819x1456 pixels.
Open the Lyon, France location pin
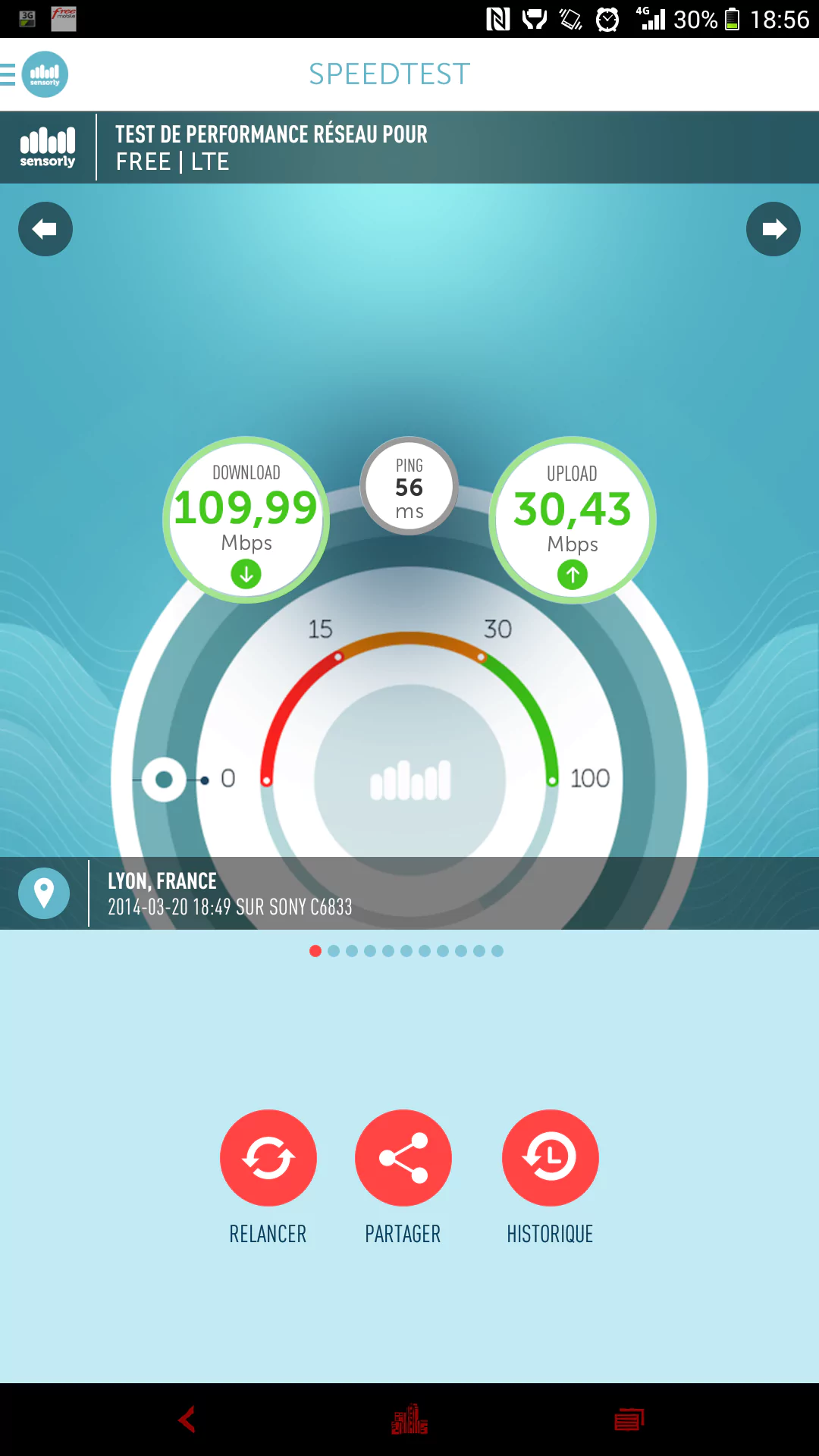coord(44,893)
